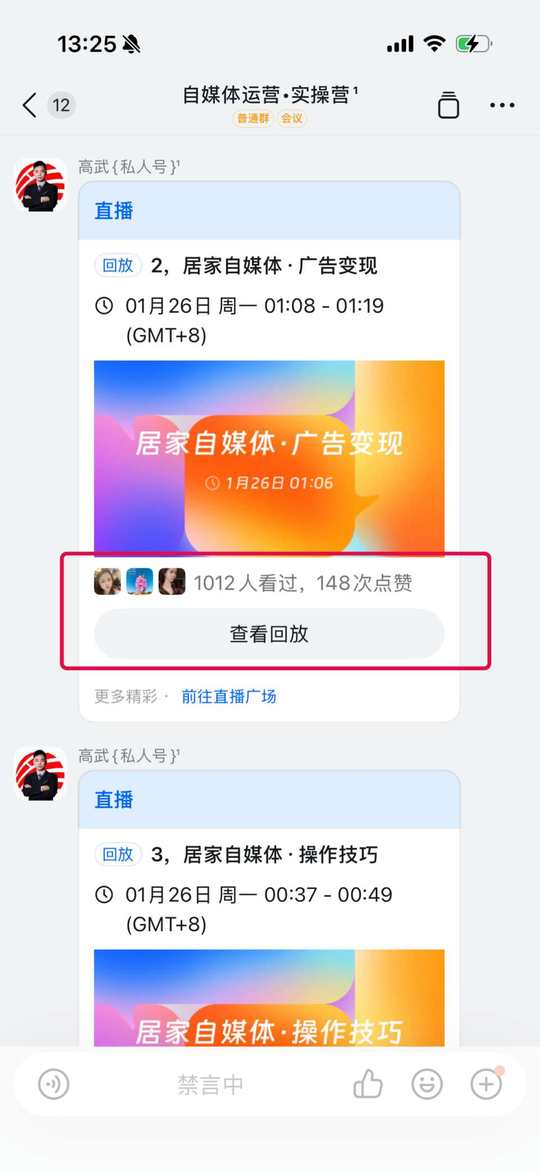Viewport: 540px width, 1173px height.
Task: Go back using the top-left arrow
Action: click(30, 105)
